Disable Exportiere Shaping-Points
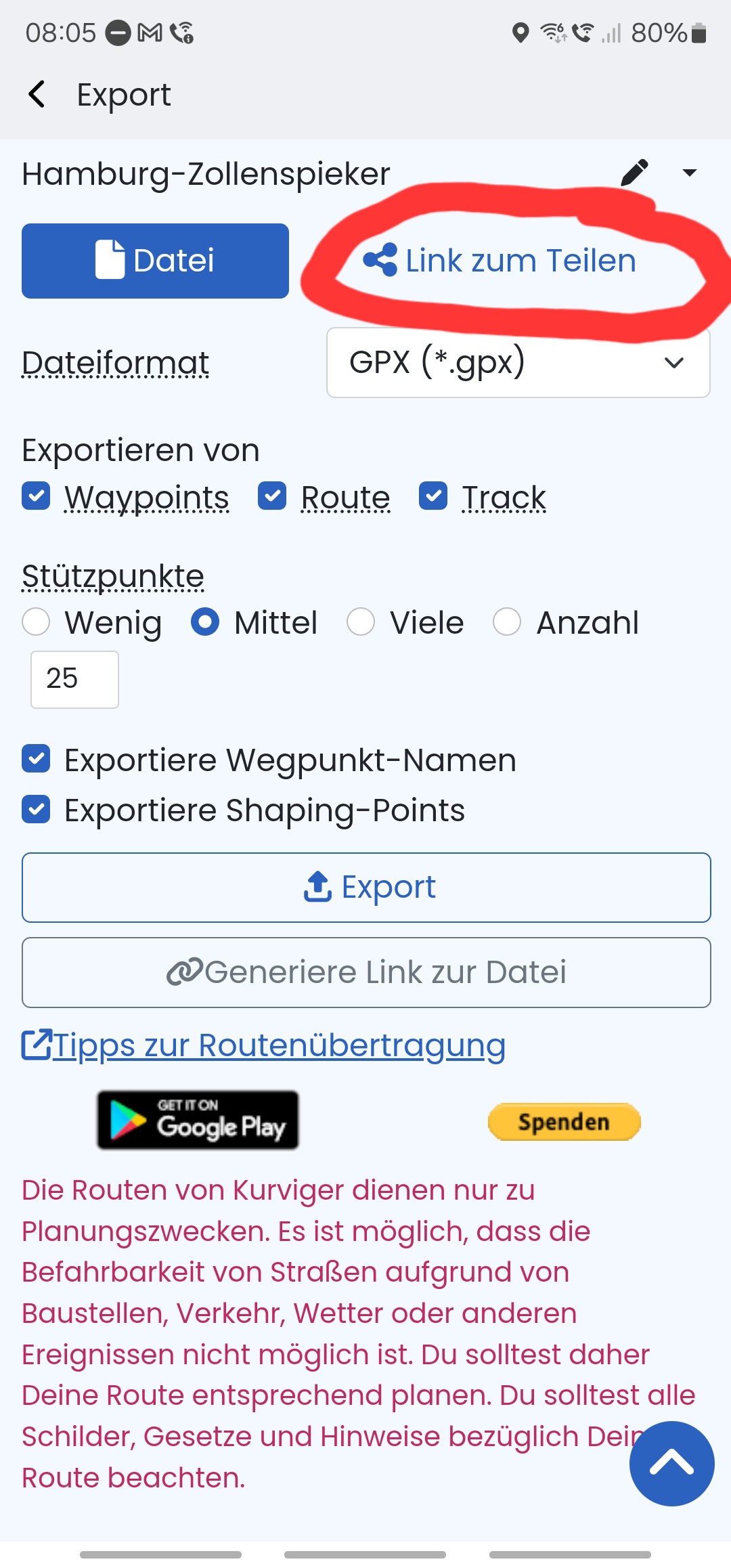The height and width of the screenshot is (1568, 731). (x=36, y=809)
